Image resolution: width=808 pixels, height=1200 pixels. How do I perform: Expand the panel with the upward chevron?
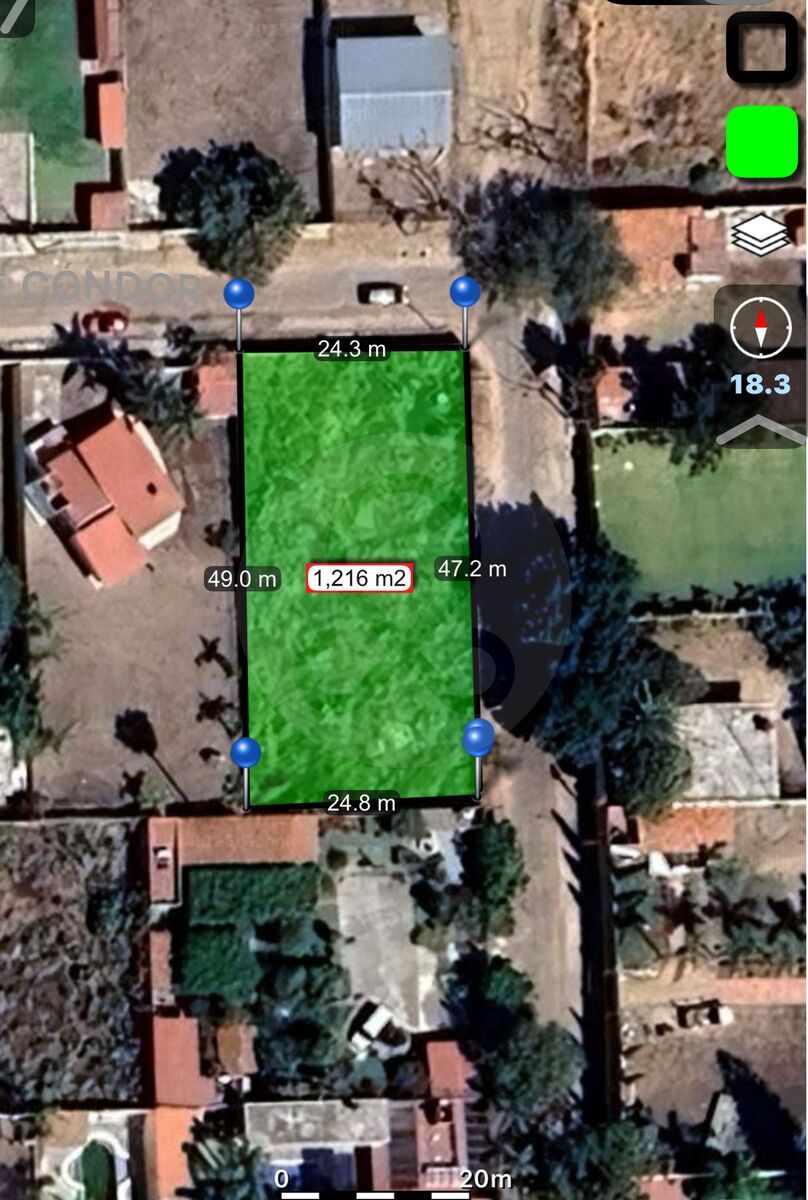coord(760,430)
